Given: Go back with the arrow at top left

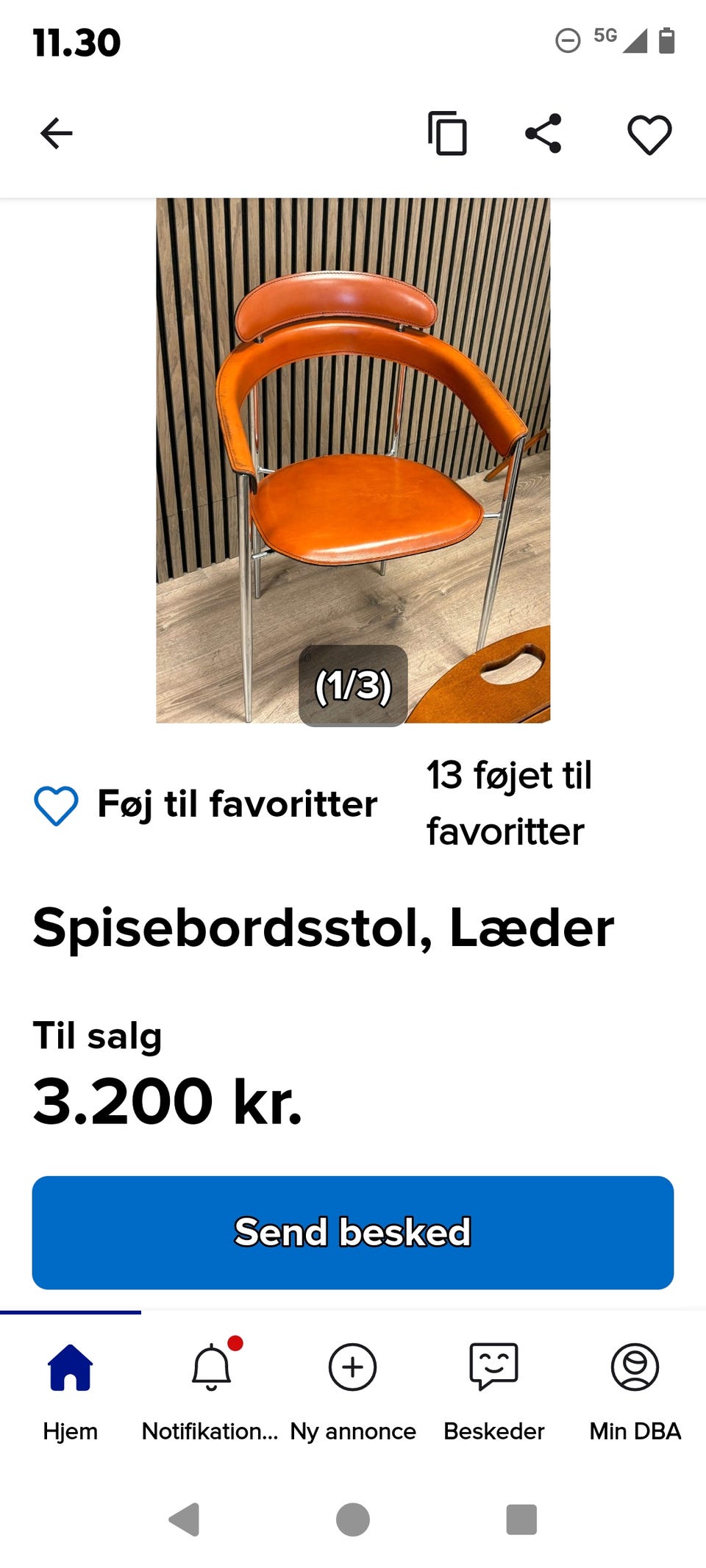Looking at the screenshot, I should pos(57,132).
